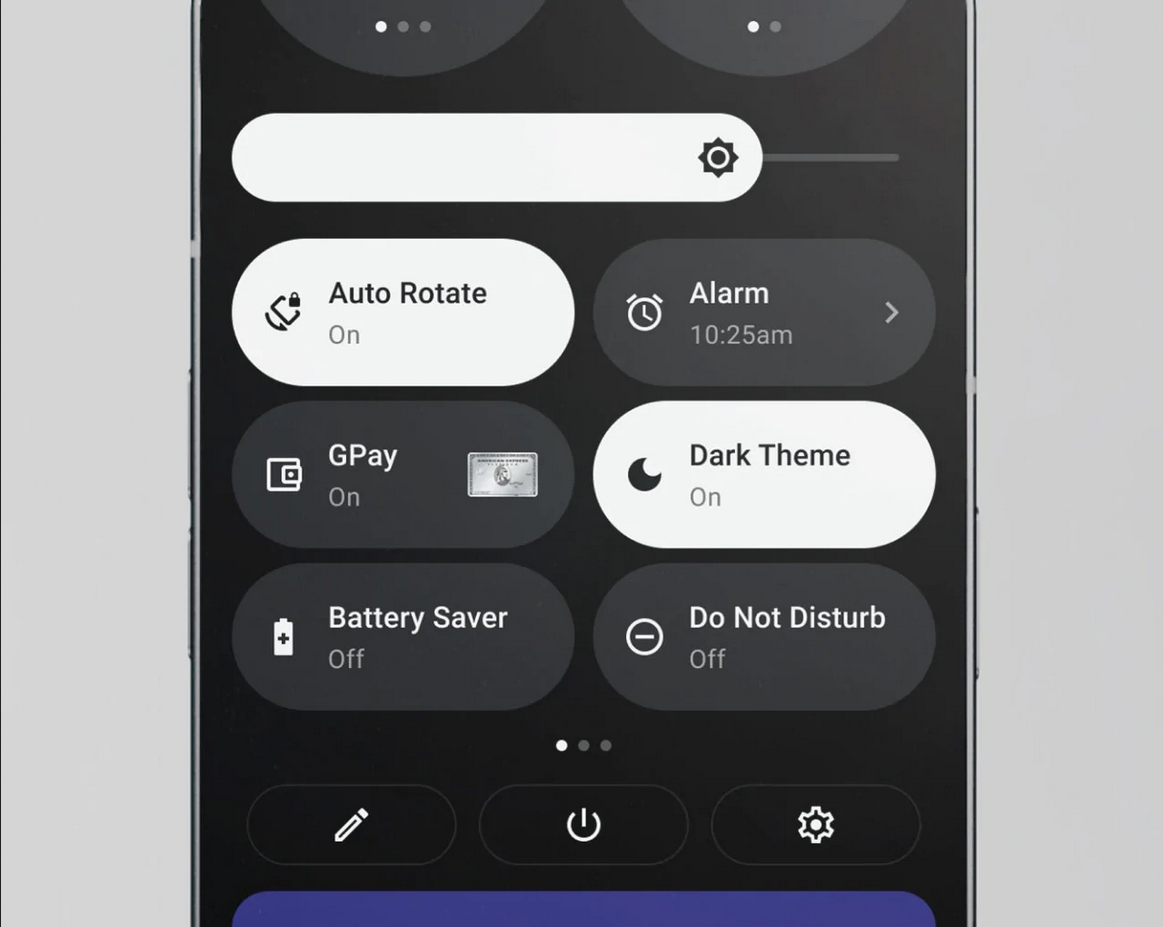Image resolution: width=1163 pixels, height=927 pixels.
Task: Open the Alarm 10:25am tile
Action: pyautogui.click(x=764, y=312)
